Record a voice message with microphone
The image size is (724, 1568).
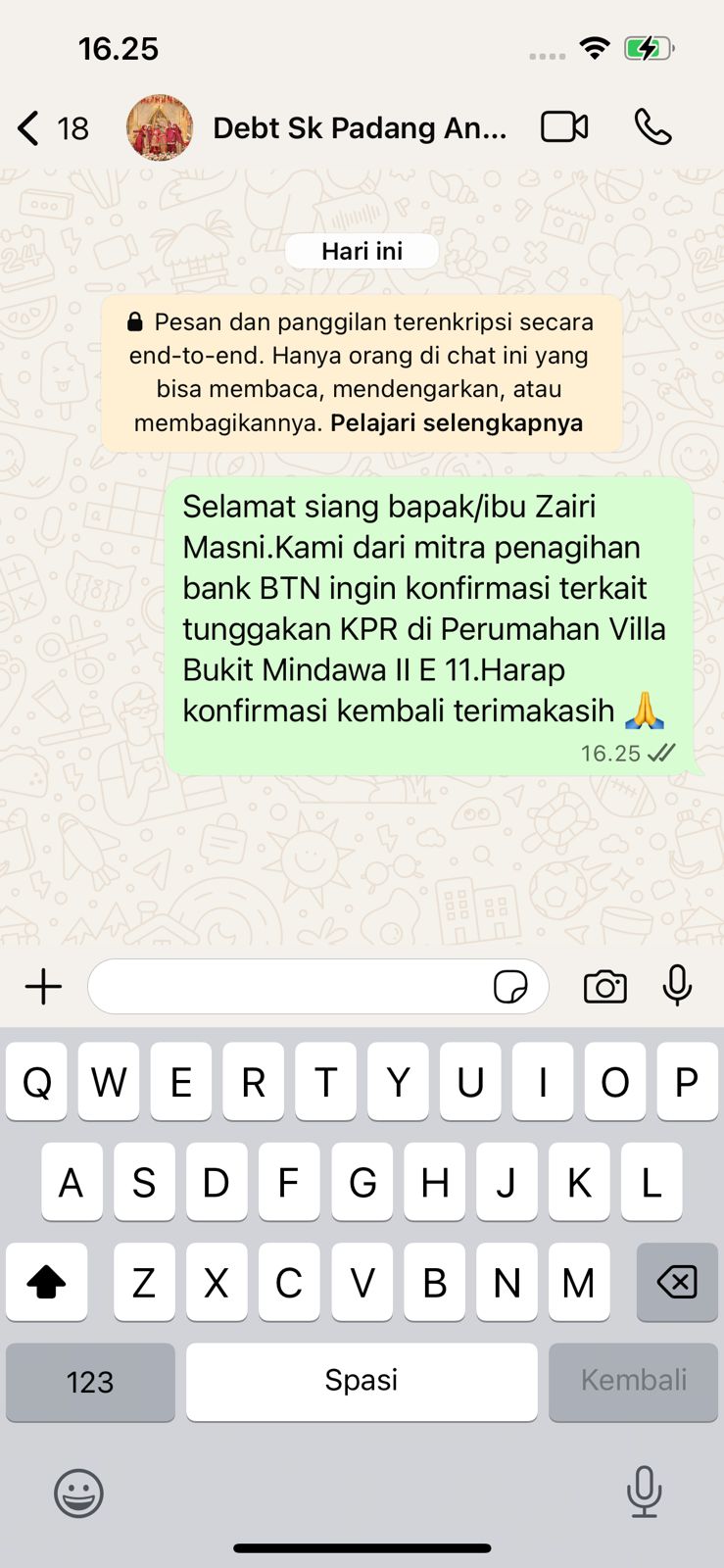click(x=677, y=986)
